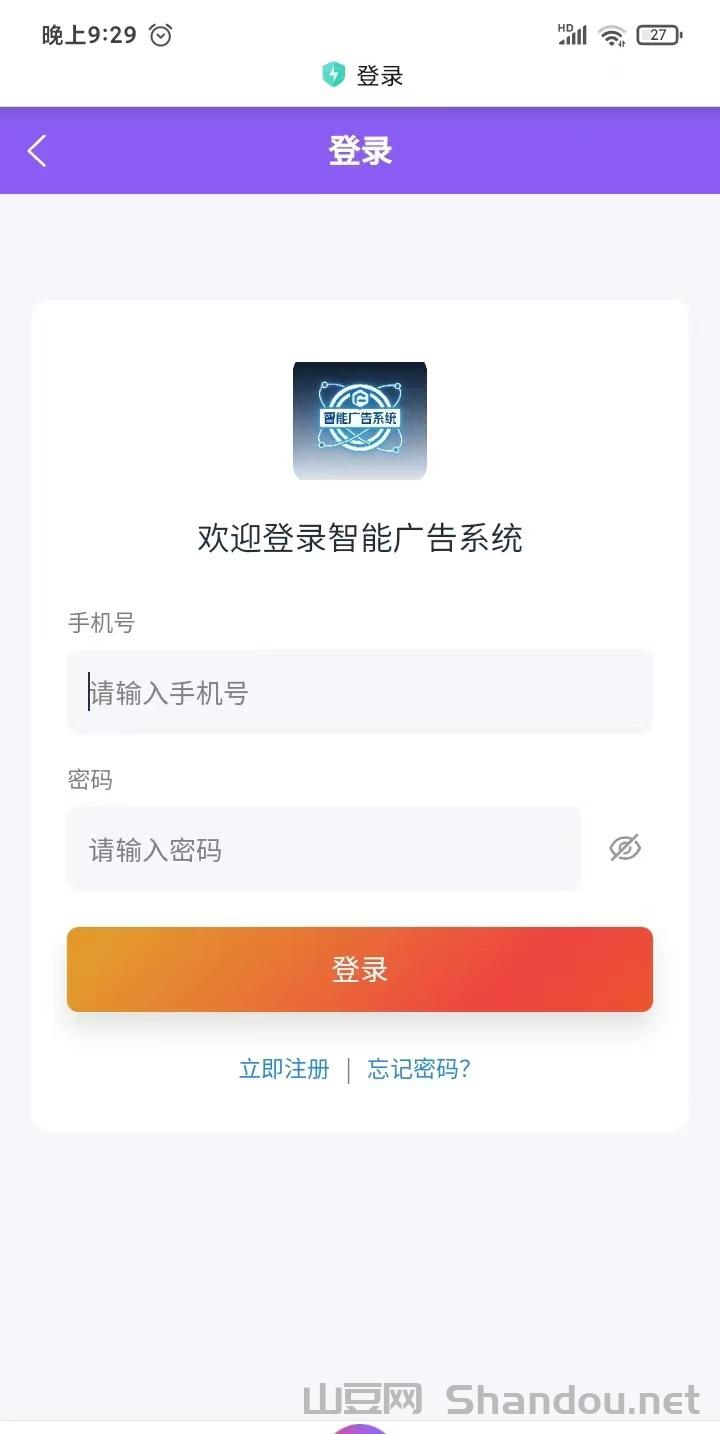
Task: Tap the Wi-Fi icon in the status bar
Action: click(612, 34)
